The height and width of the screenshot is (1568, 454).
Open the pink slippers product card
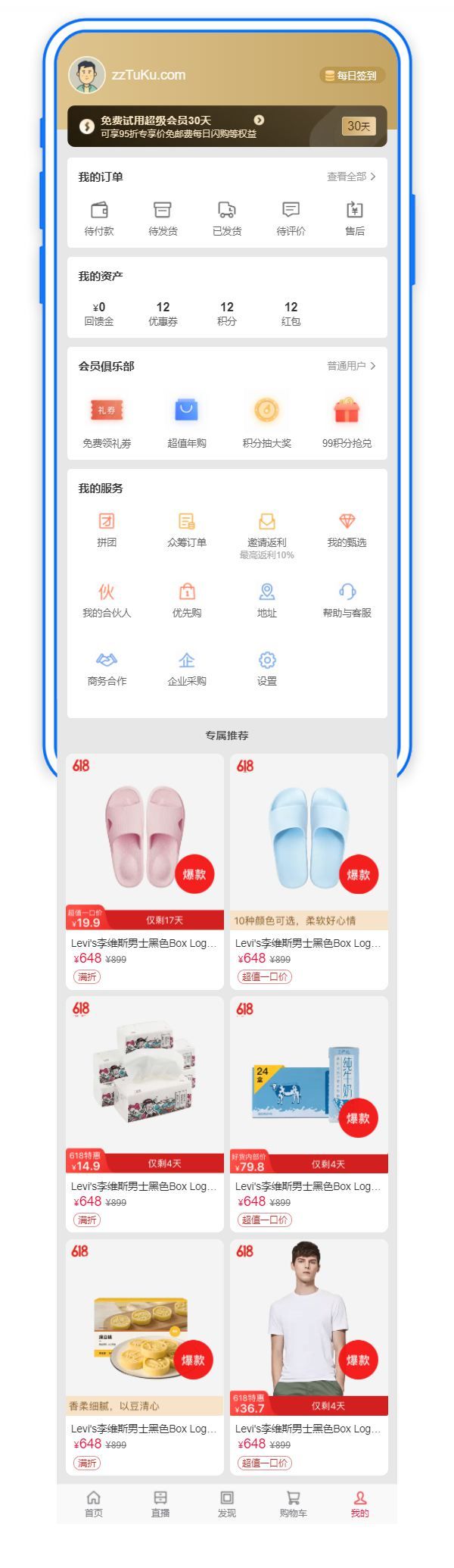145,871
